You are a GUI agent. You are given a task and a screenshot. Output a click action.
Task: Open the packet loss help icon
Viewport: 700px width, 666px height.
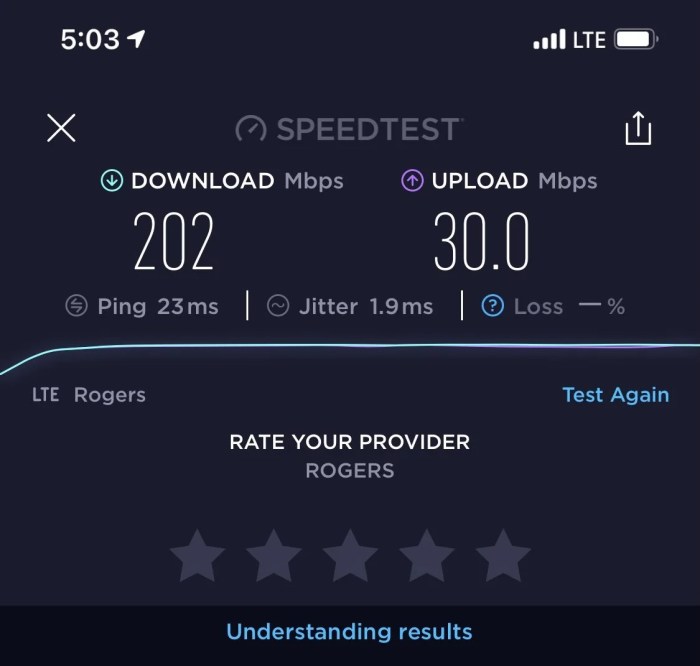pyautogui.click(x=493, y=307)
